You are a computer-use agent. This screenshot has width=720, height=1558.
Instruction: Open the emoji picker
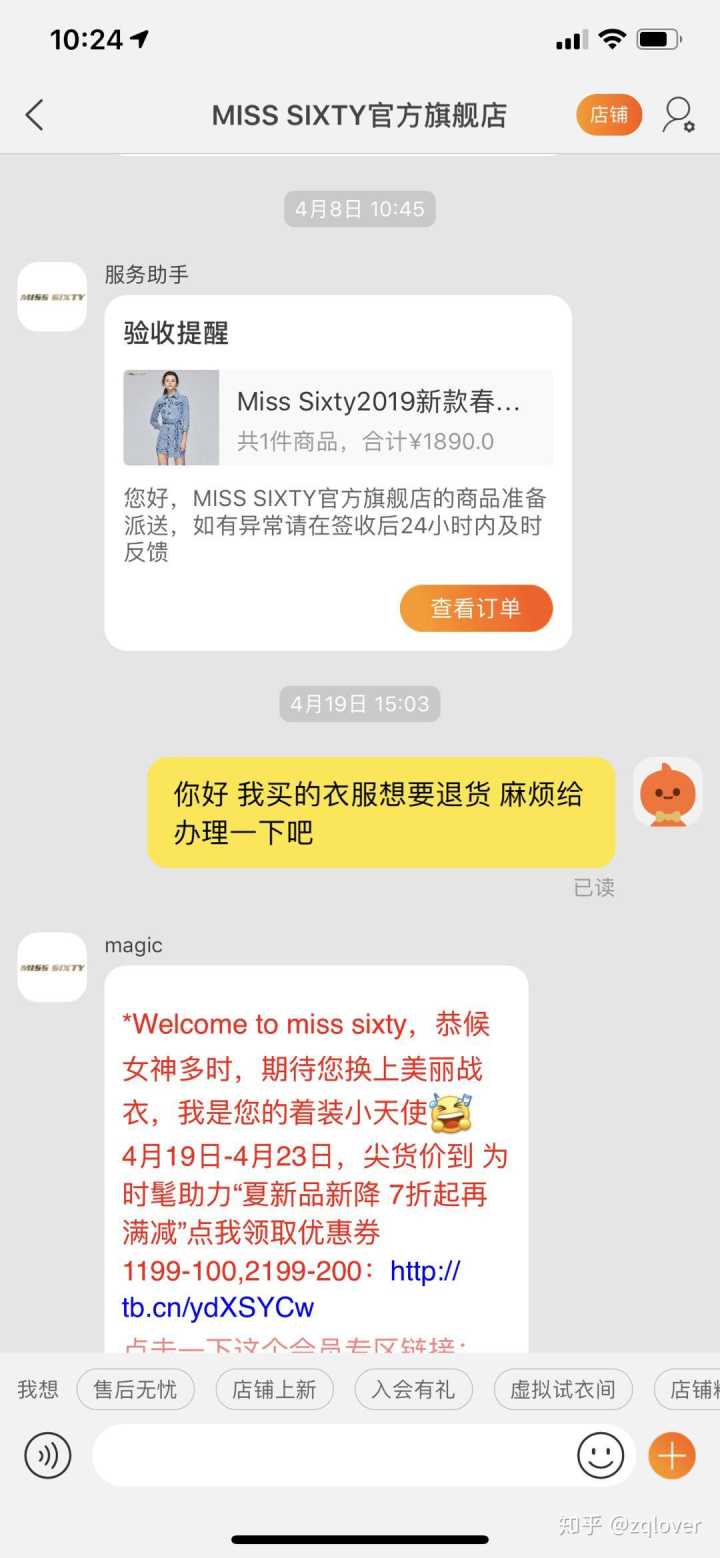tap(600, 1455)
